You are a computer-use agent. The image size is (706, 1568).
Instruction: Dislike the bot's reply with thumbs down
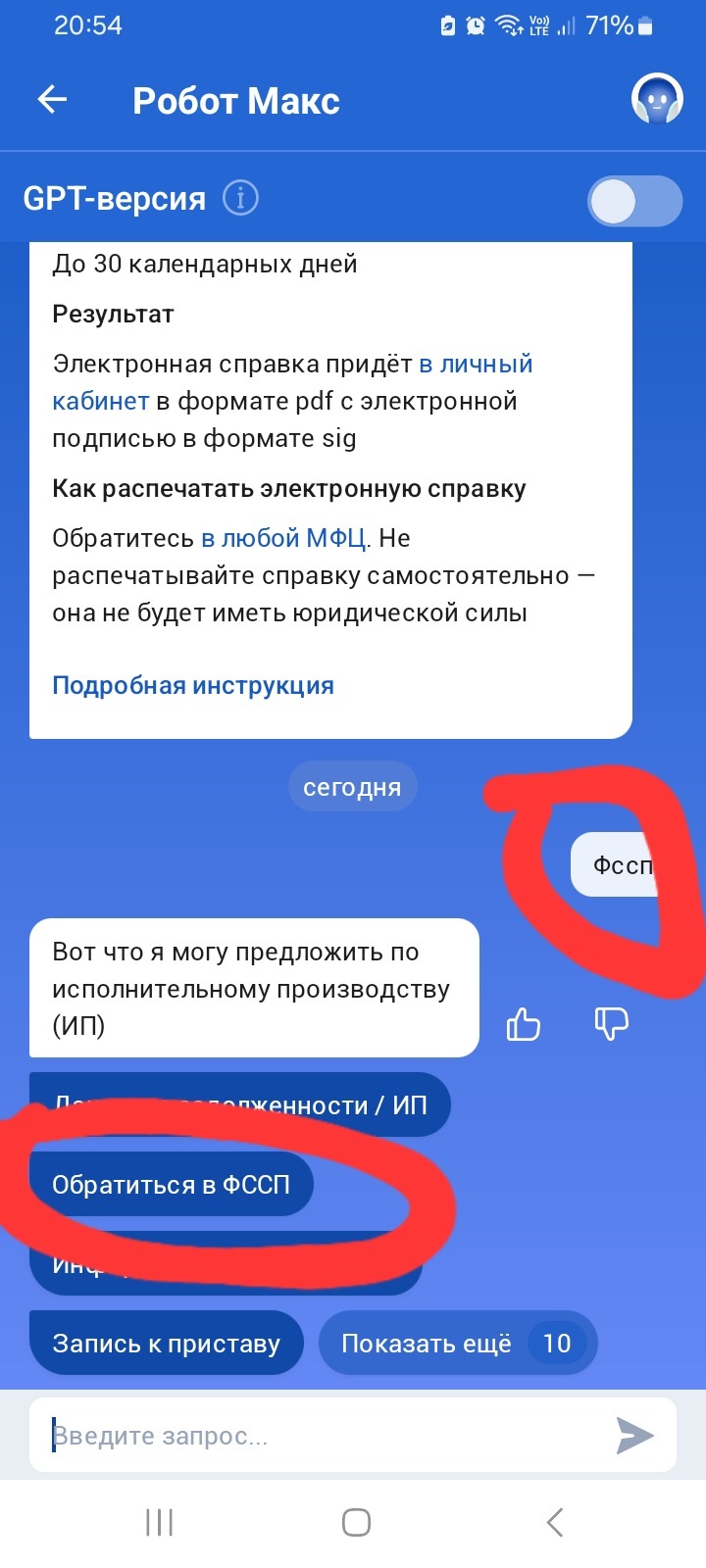coord(612,1023)
